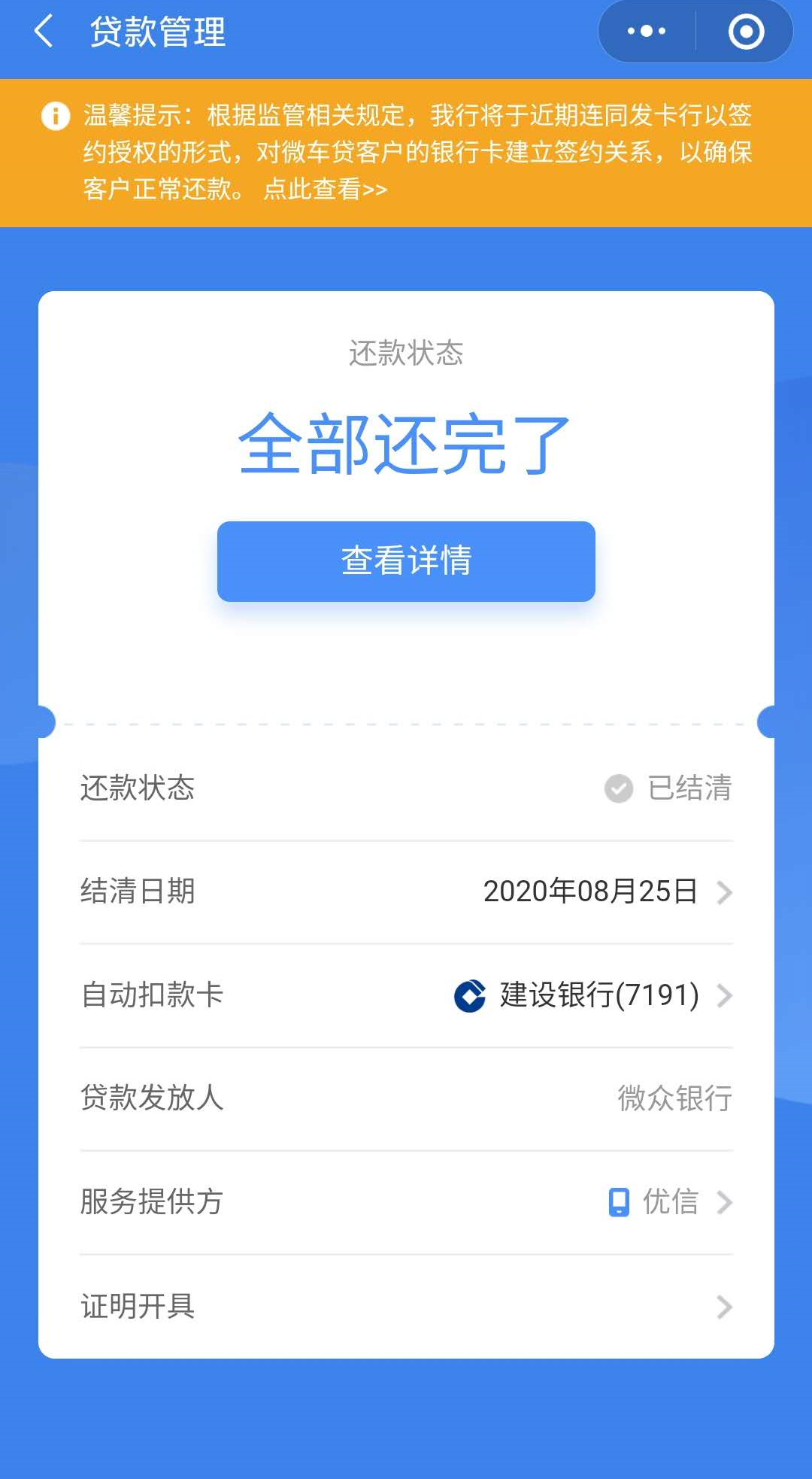Tap the dashed divider line on the card
Viewport: 812px width, 1479px height.
click(406, 722)
